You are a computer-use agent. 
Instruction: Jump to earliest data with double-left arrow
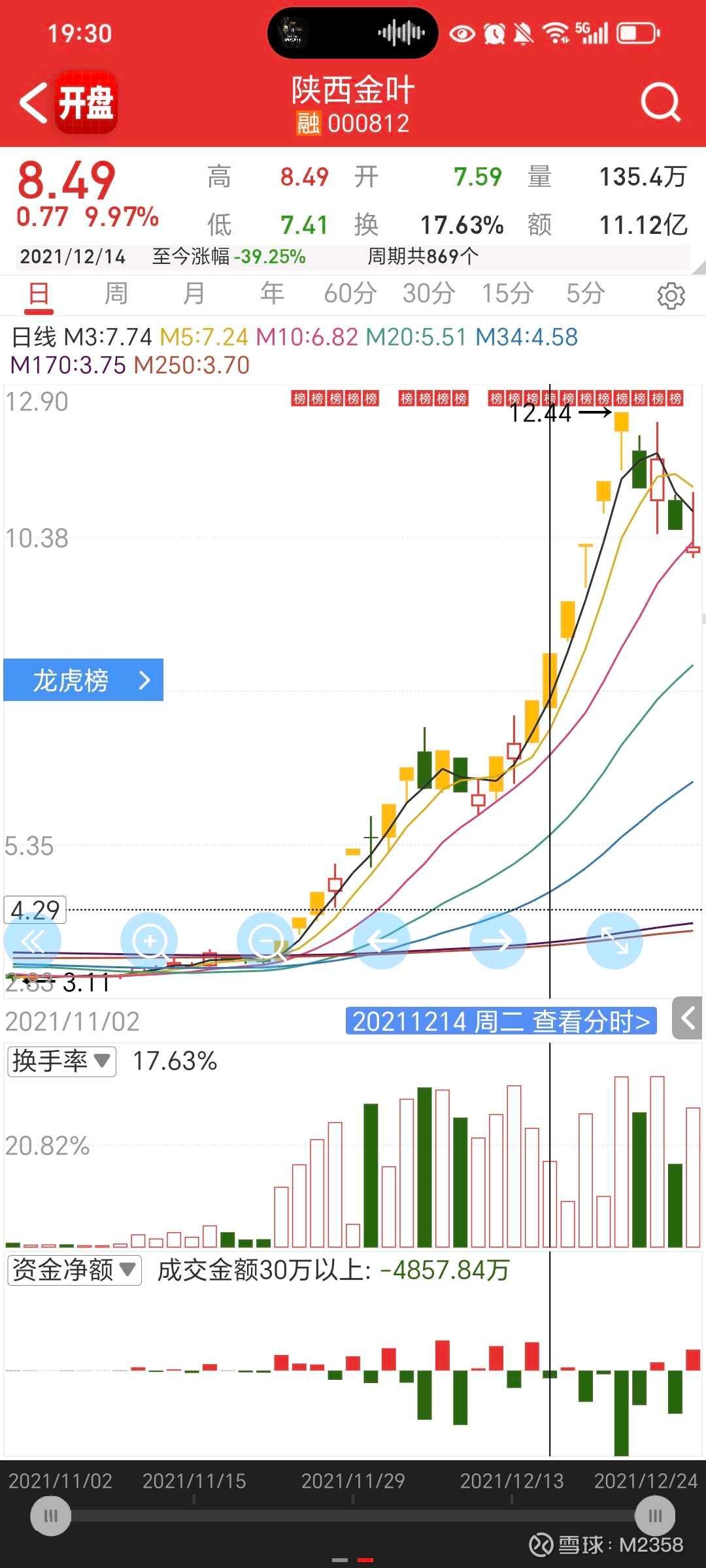[x=33, y=941]
